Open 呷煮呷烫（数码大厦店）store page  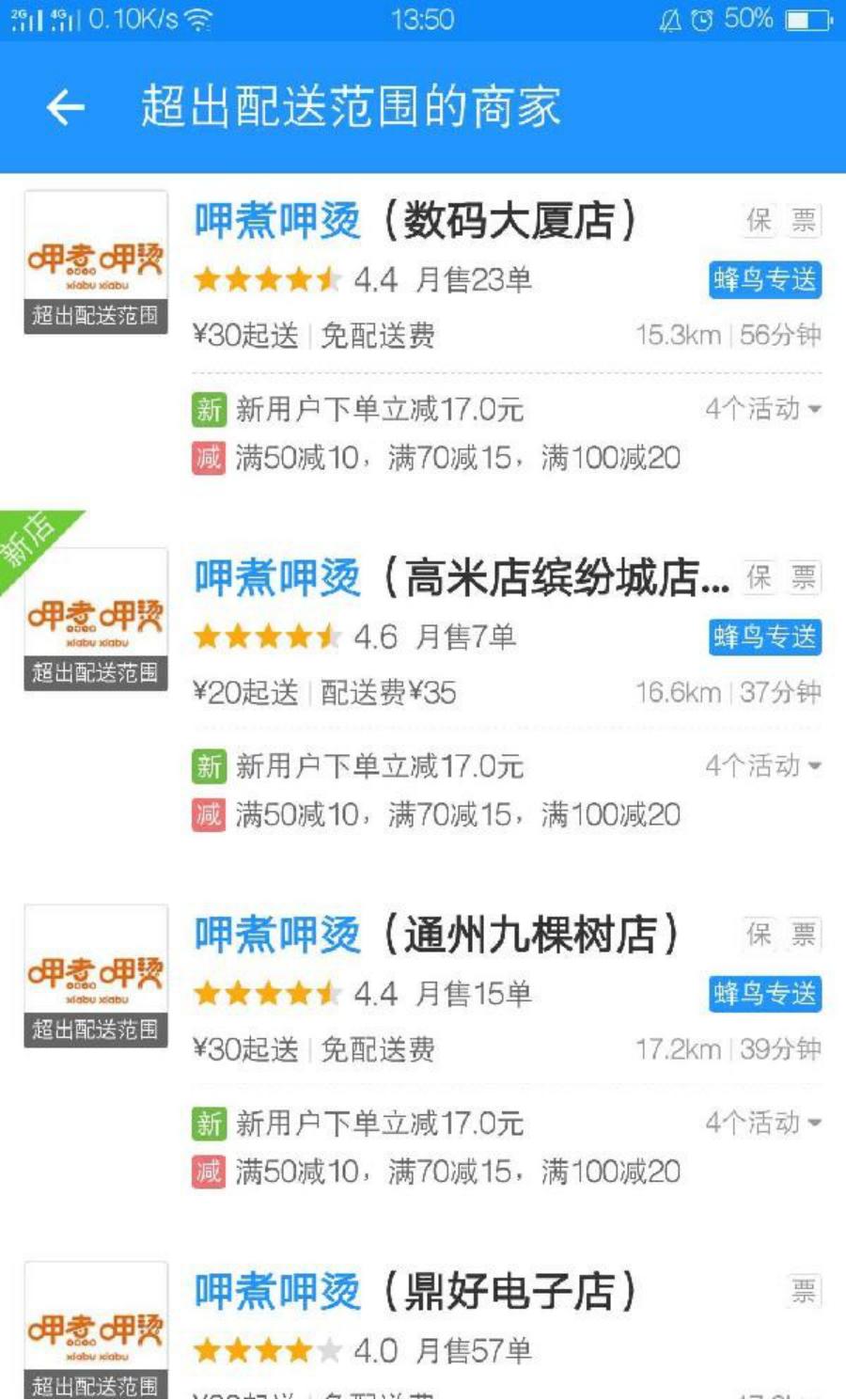(414, 221)
